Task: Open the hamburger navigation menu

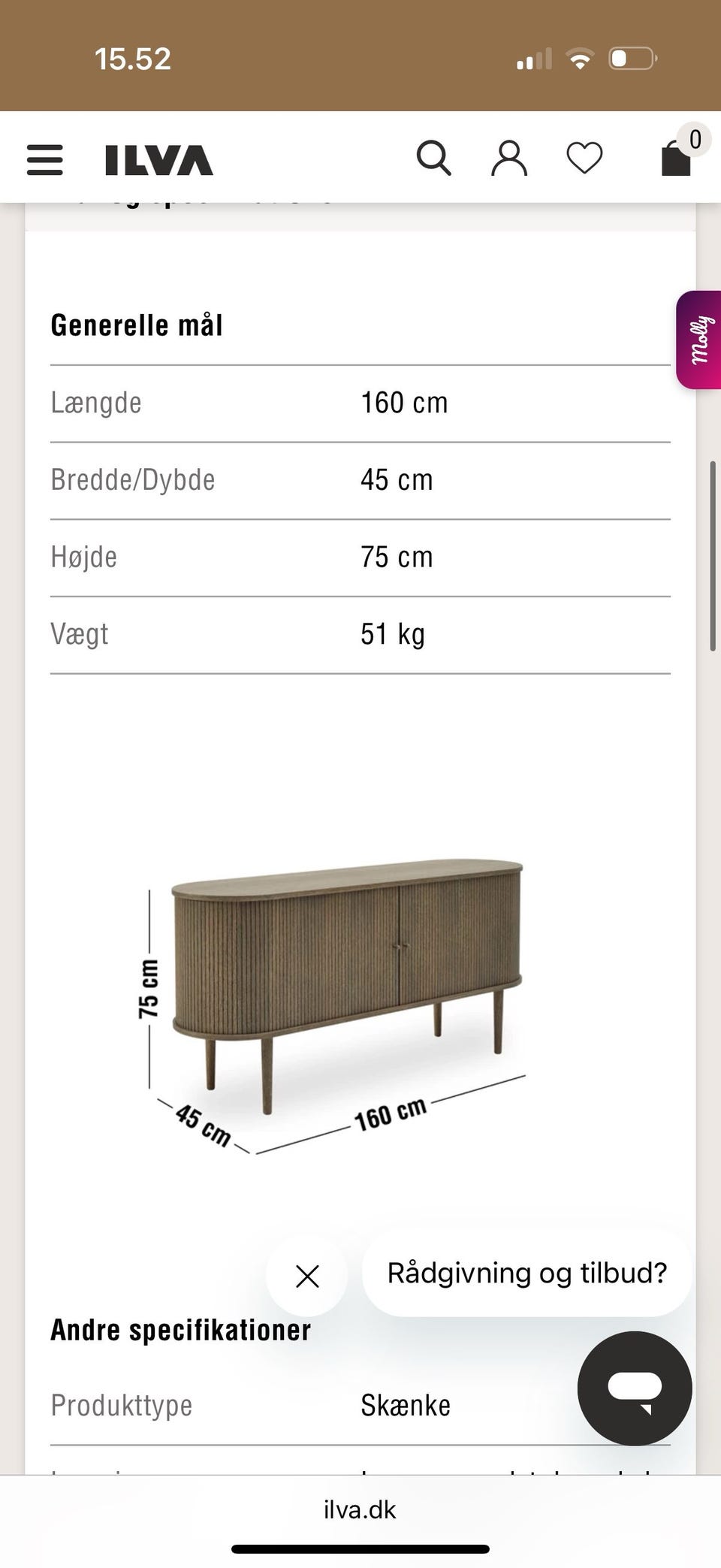Action: (44, 159)
